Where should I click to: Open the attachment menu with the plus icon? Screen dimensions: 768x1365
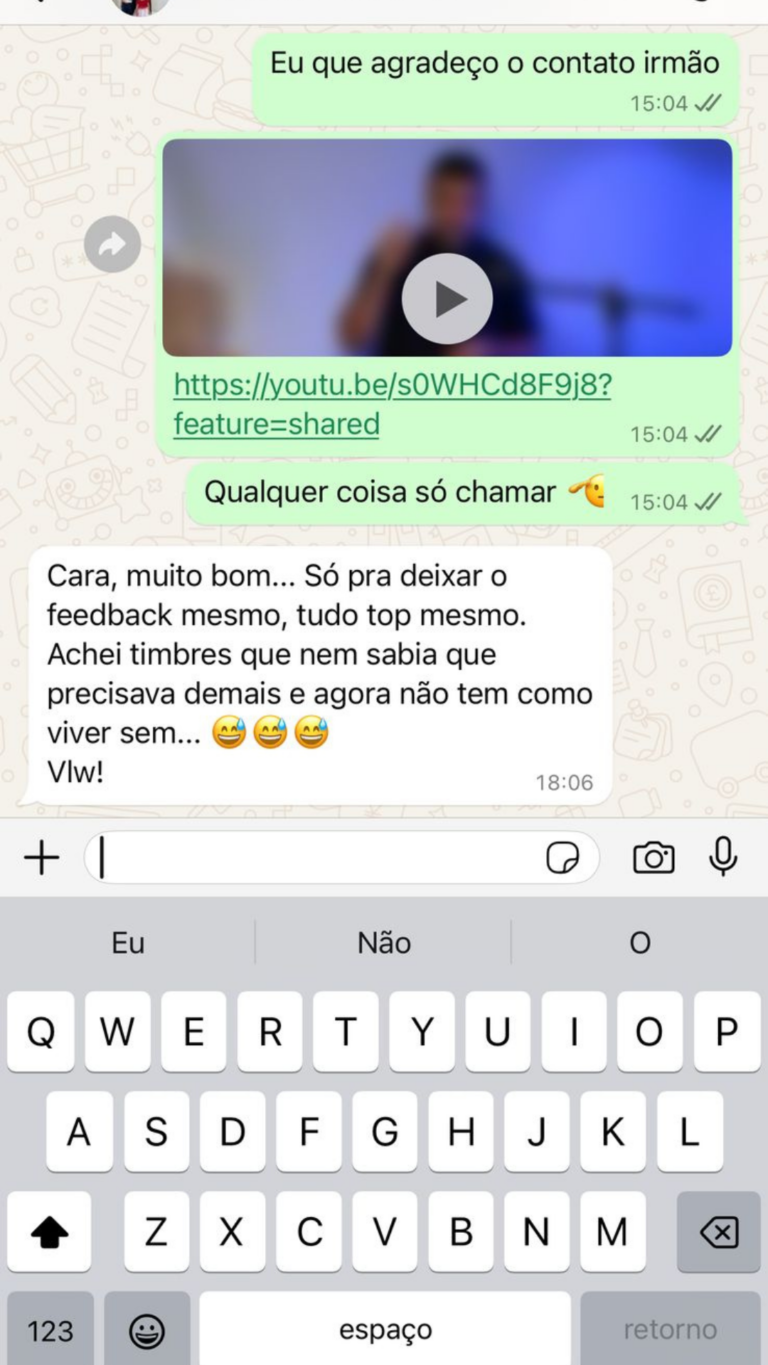coord(42,857)
